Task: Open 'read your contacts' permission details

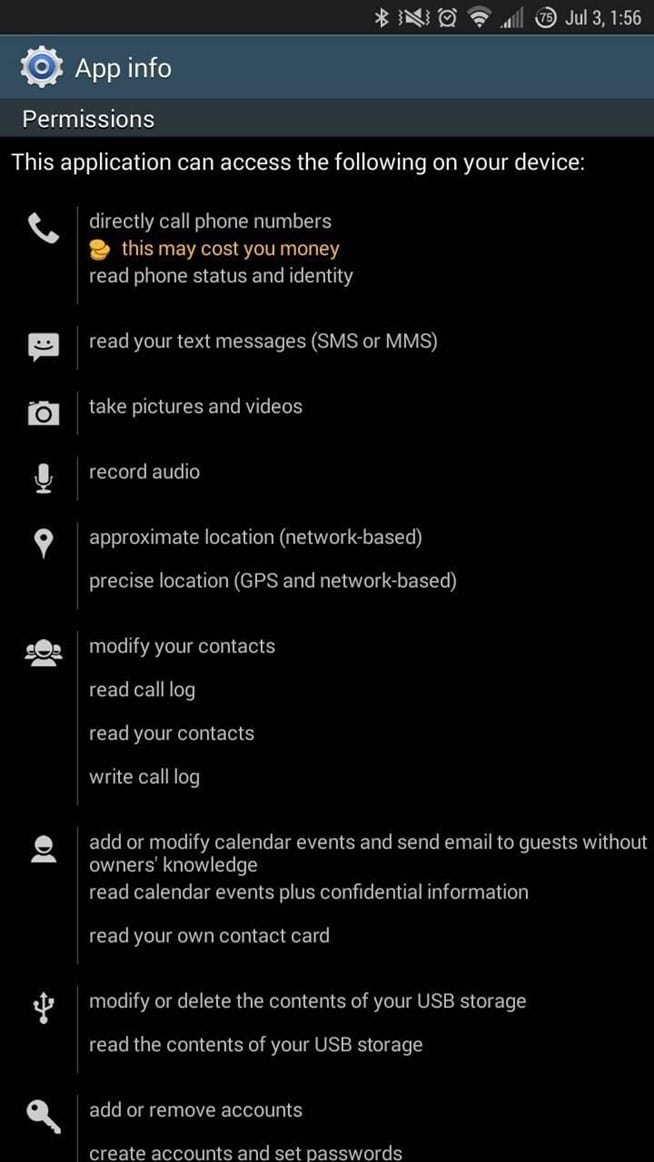Action: click(x=172, y=733)
